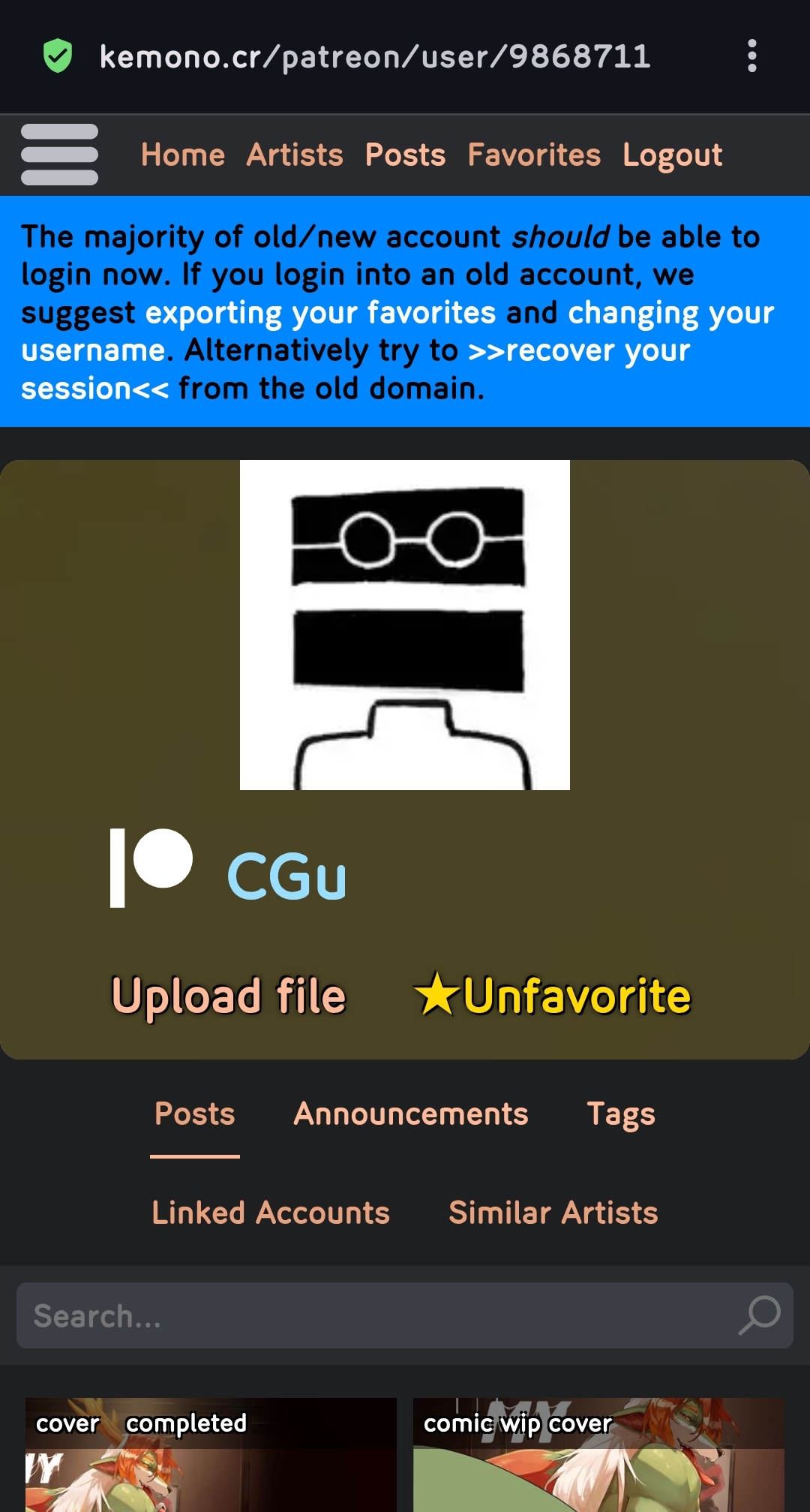Open the Linked Accounts tab

tap(271, 1213)
